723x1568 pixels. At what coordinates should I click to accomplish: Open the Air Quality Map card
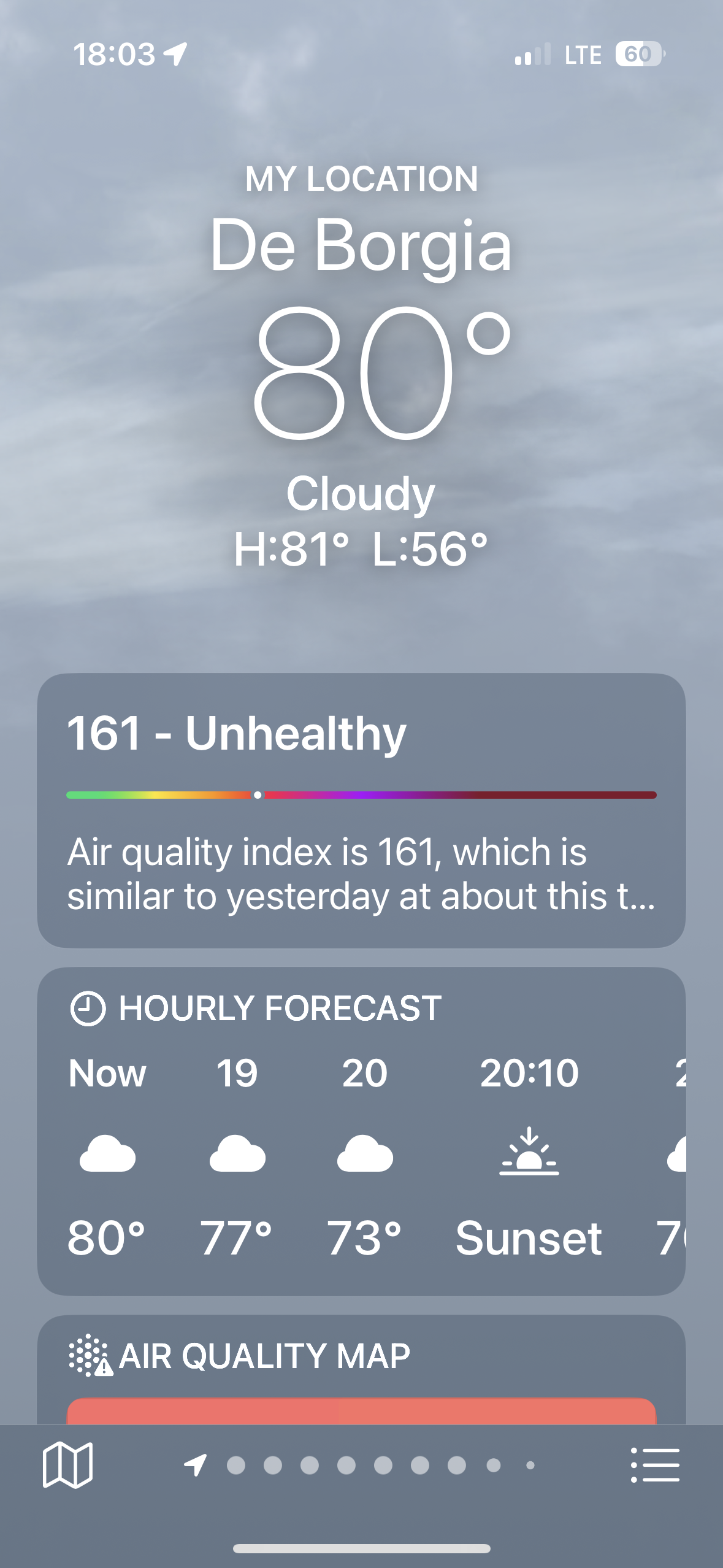[x=361, y=1369]
